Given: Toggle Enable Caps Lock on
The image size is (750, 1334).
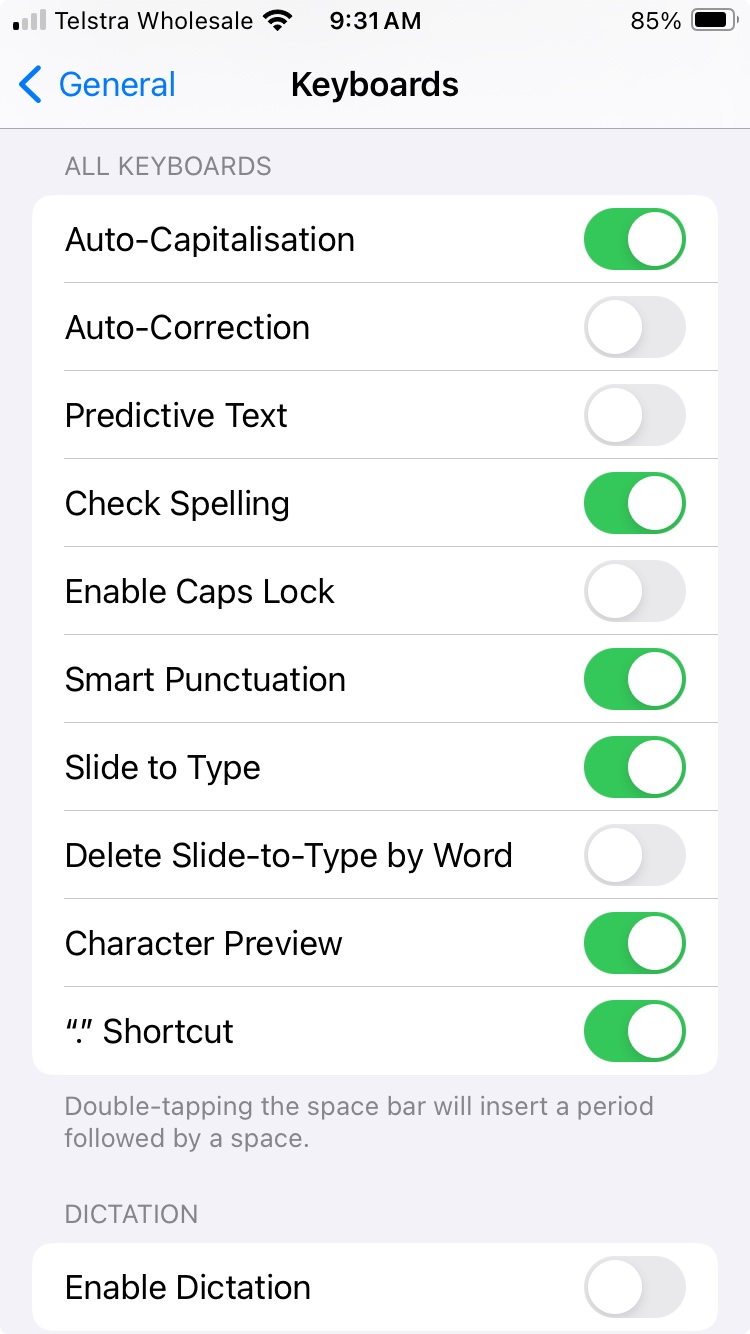Looking at the screenshot, I should [x=634, y=592].
